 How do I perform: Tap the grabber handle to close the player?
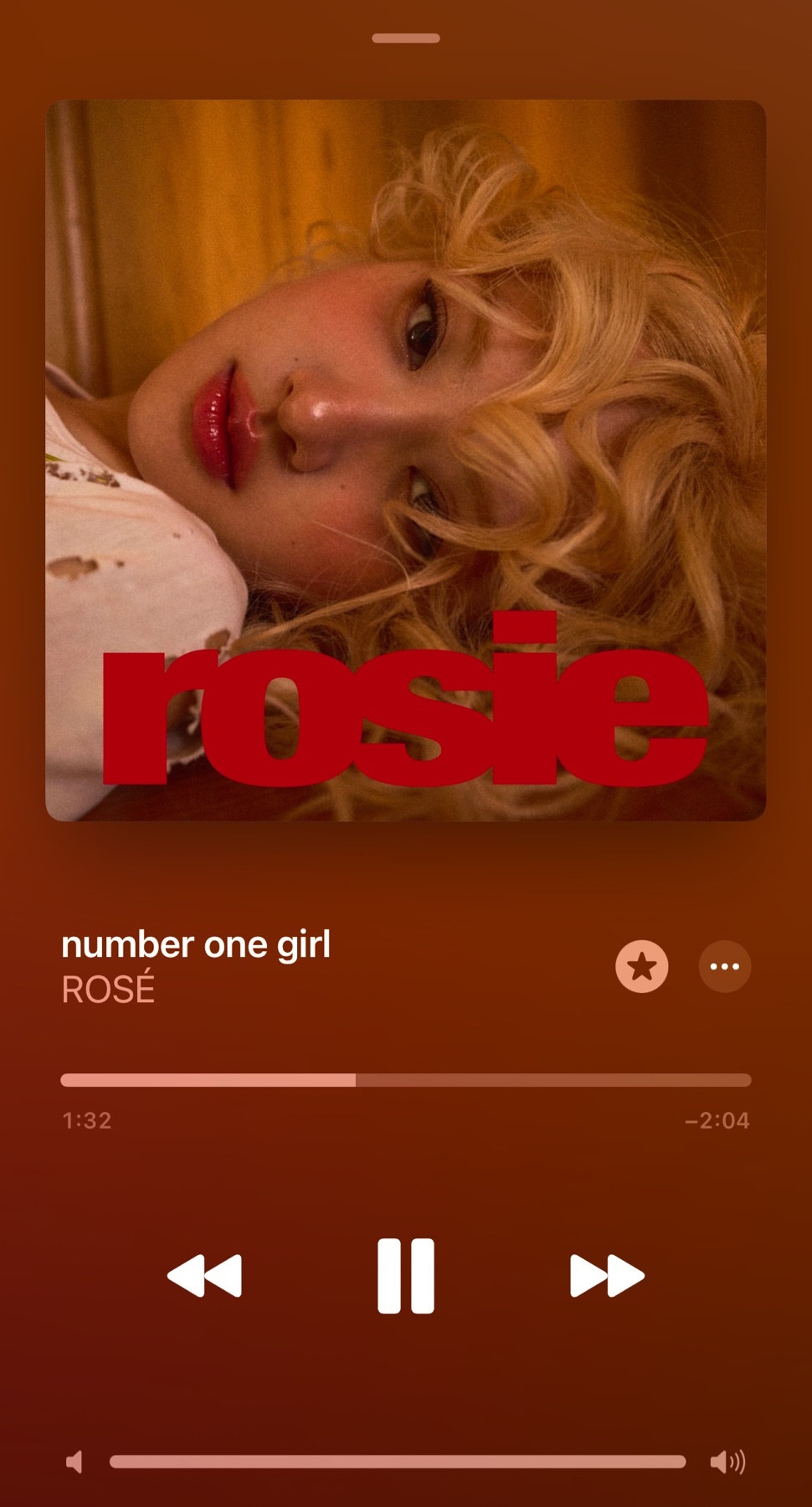pos(406,39)
